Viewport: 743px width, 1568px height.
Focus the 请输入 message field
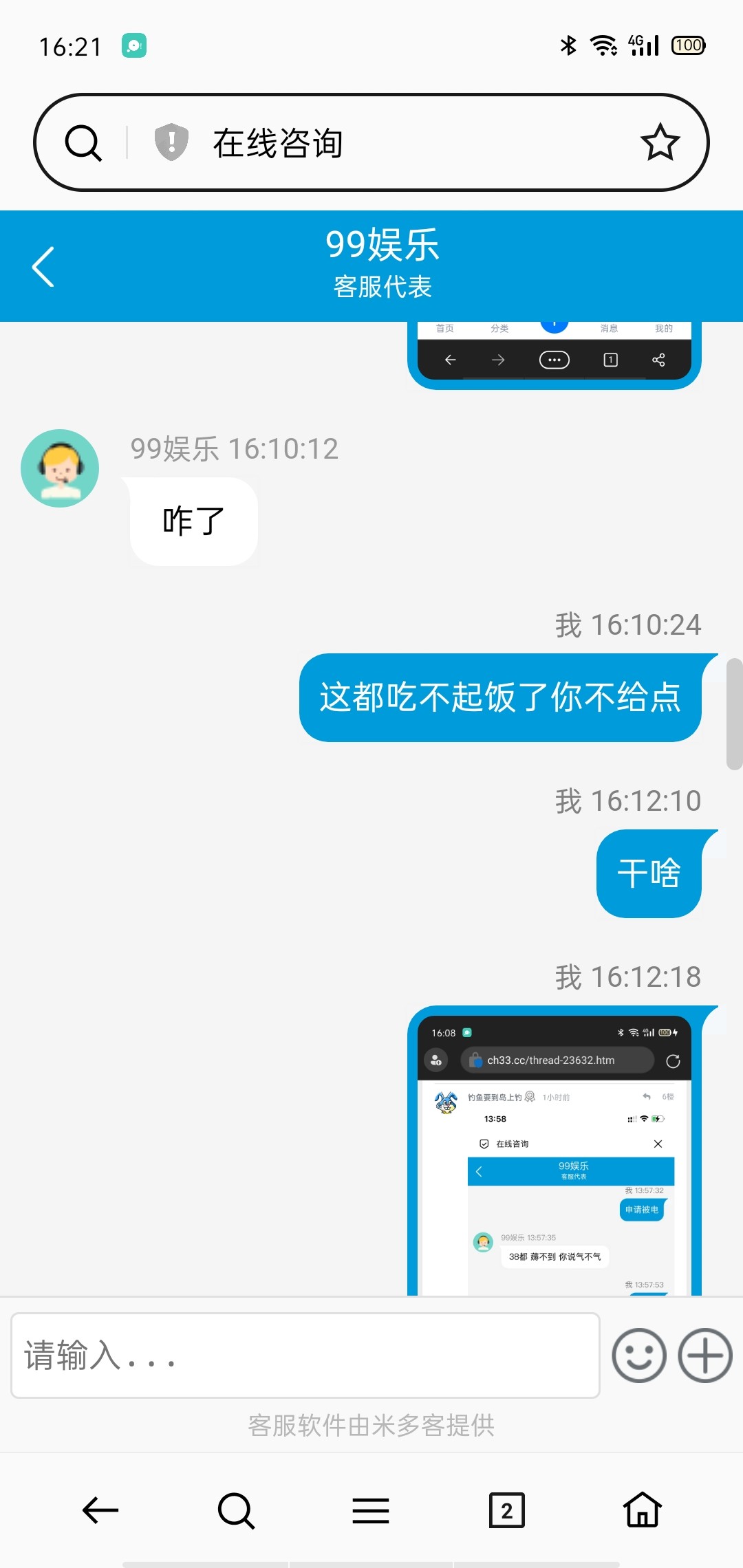point(305,1355)
